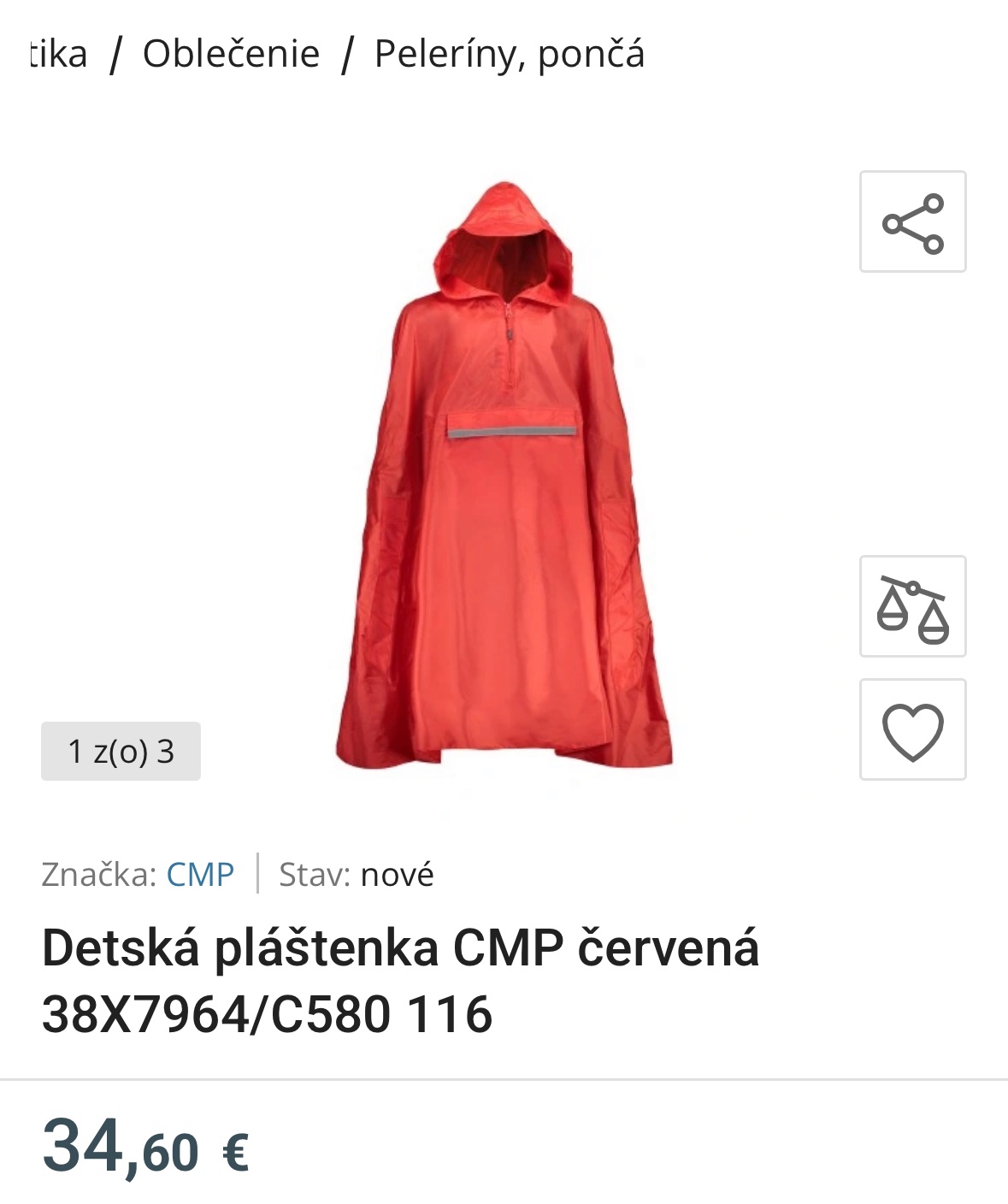Share this product
The width and height of the screenshot is (1008, 1204).
click(x=912, y=222)
